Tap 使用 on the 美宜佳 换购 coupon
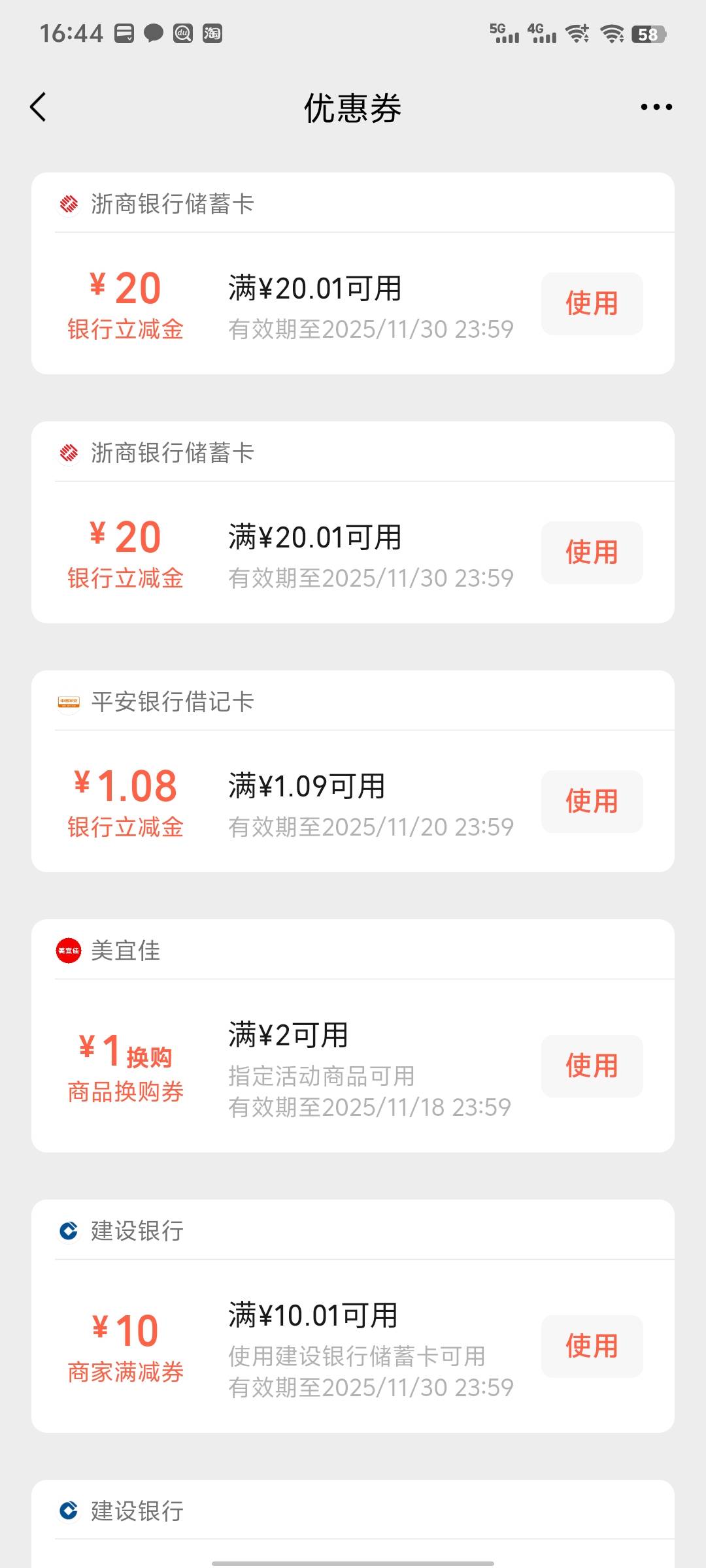Image resolution: width=706 pixels, height=1568 pixels. point(592,1066)
